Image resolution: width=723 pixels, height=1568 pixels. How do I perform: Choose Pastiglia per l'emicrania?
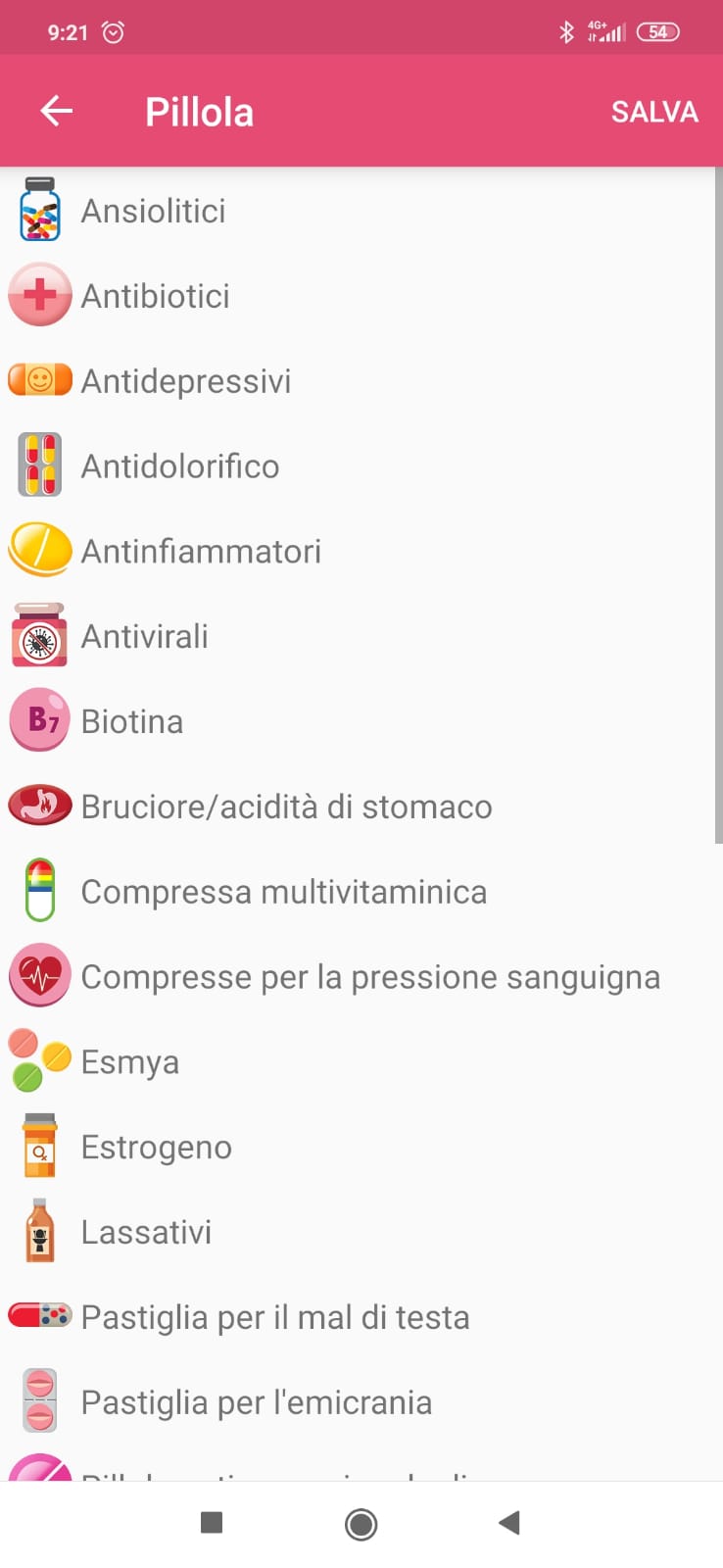pos(257,1403)
